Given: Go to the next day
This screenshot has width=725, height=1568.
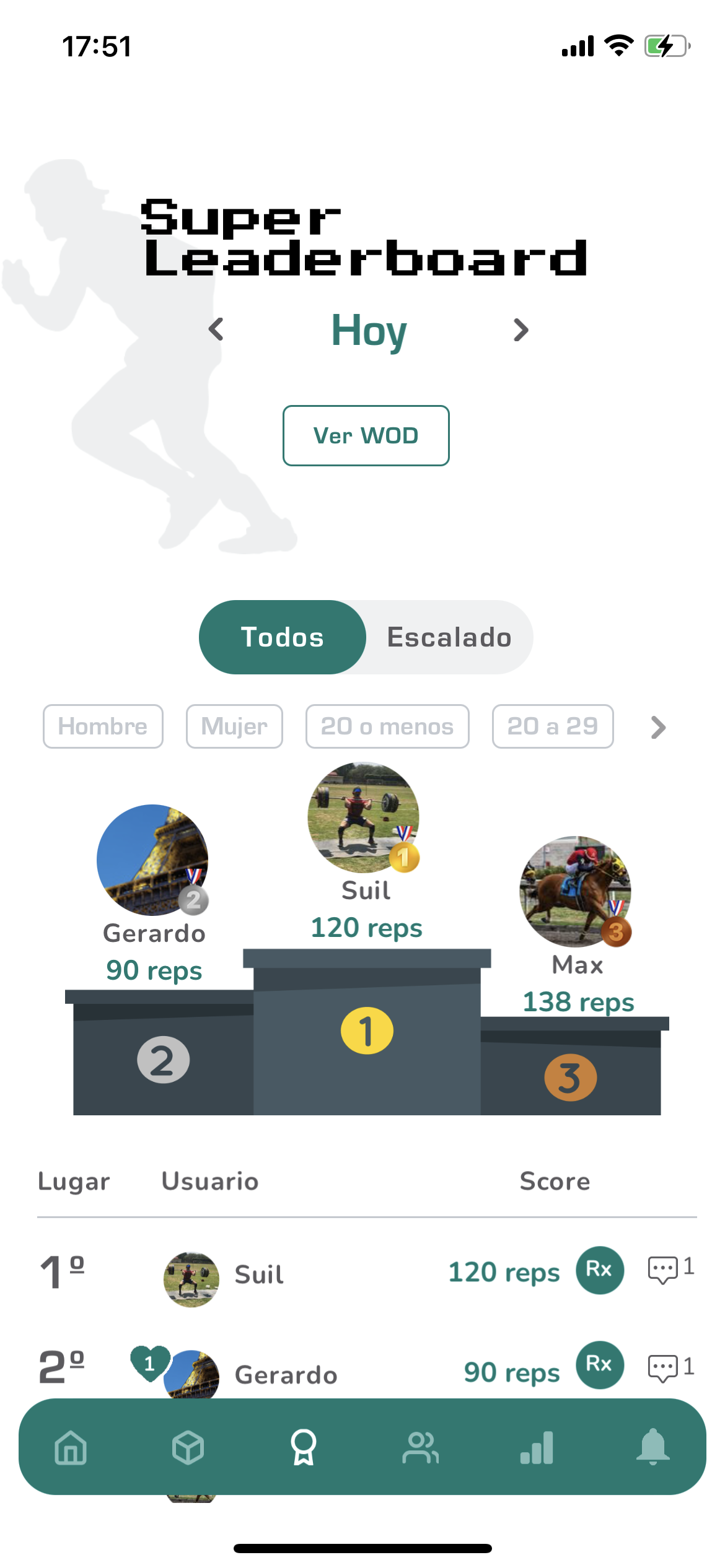Looking at the screenshot, I should click(521, 330).
